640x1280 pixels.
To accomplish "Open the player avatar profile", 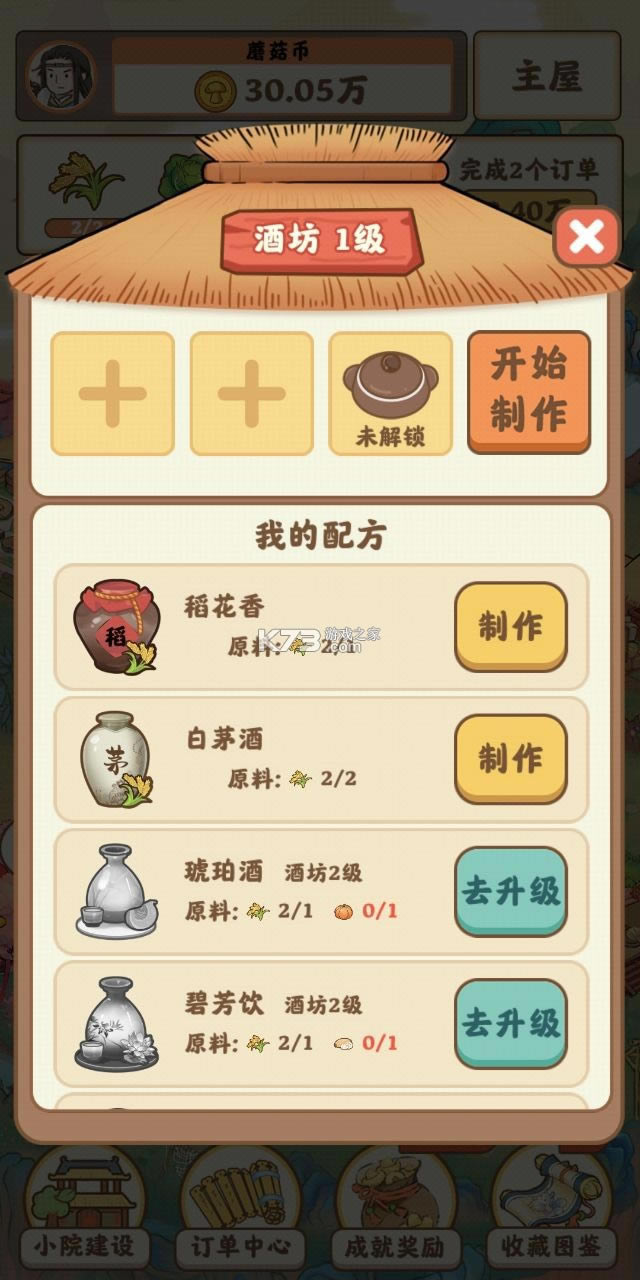I will click(60, 76).
